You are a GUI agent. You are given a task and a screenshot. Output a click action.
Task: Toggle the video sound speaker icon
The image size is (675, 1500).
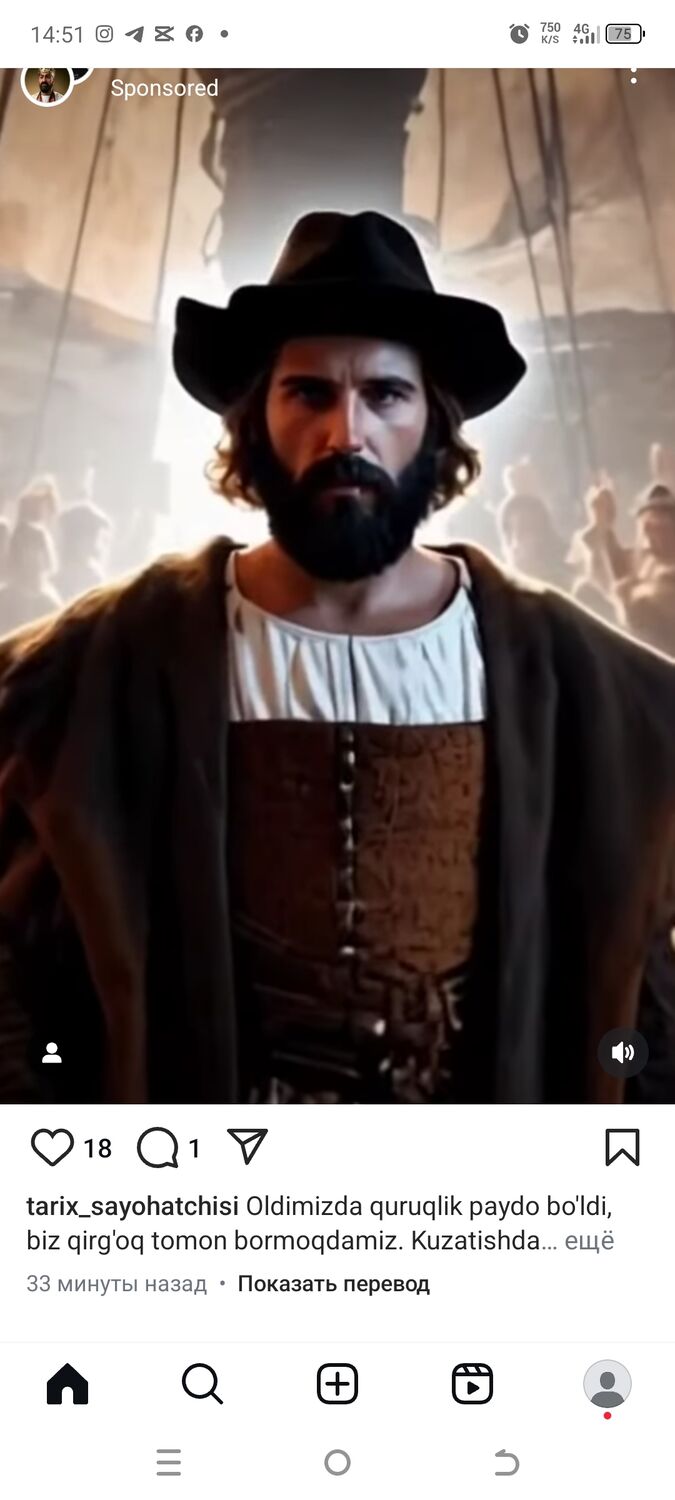click(x=623, y=1052)
